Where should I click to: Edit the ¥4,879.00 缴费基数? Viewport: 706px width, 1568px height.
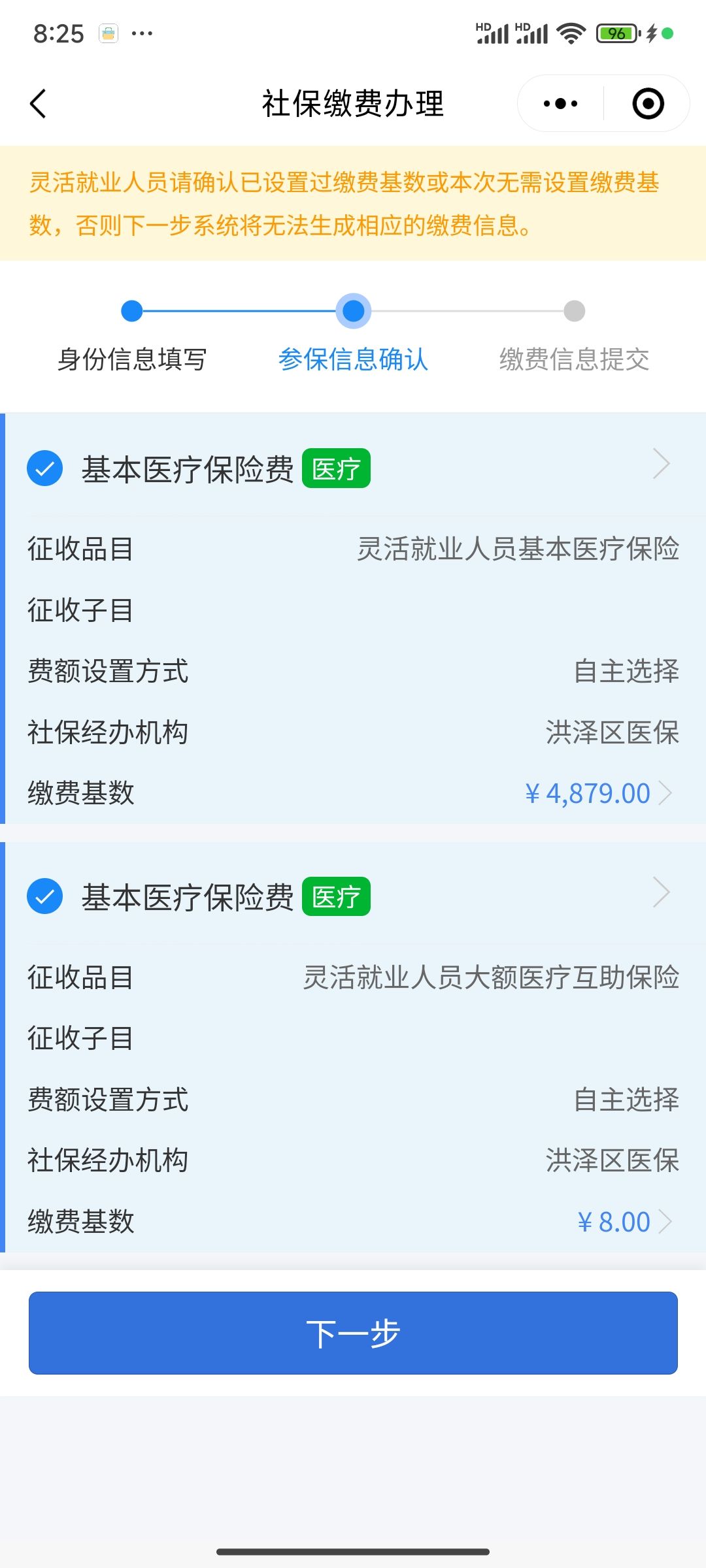(598, 793)
